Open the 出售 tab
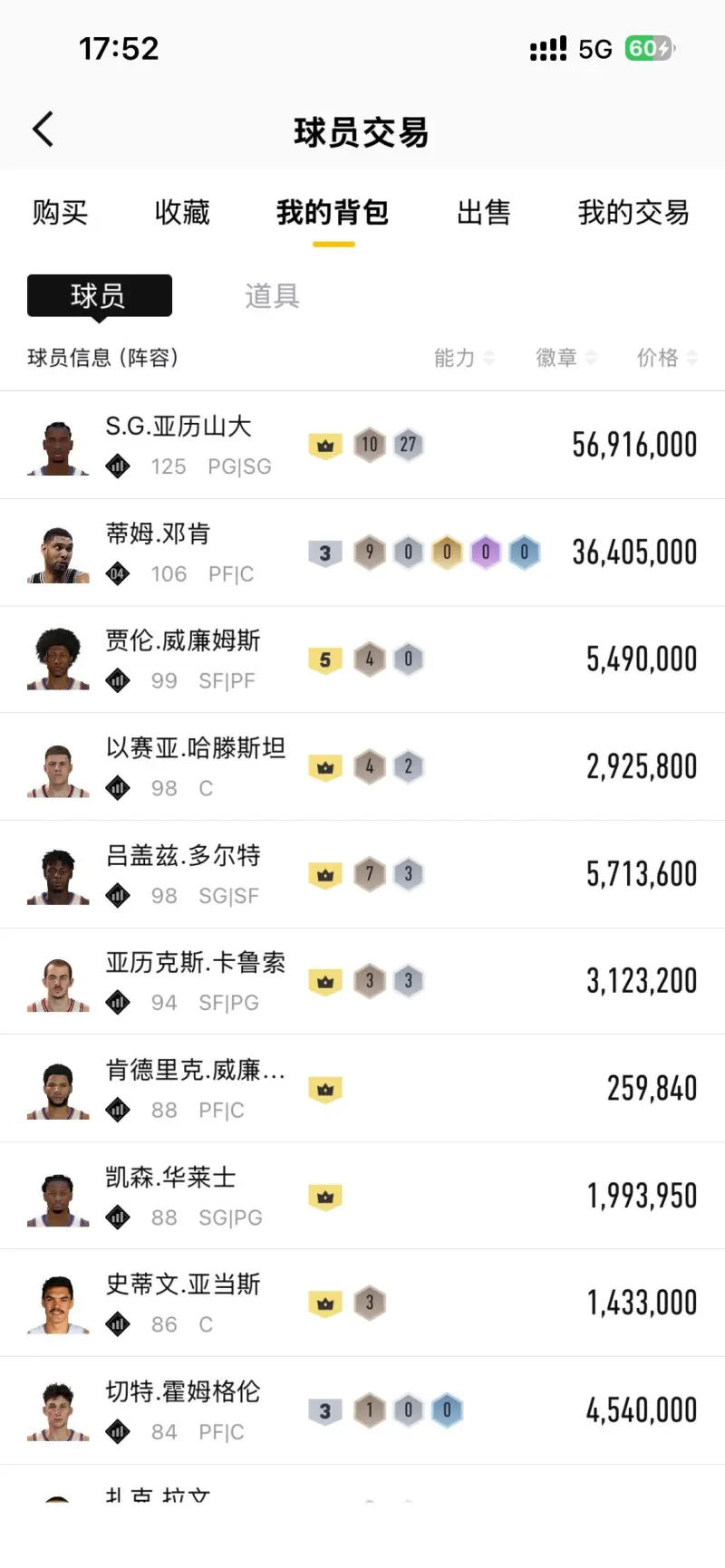725x1568 pixels. (x=483, y=213)
